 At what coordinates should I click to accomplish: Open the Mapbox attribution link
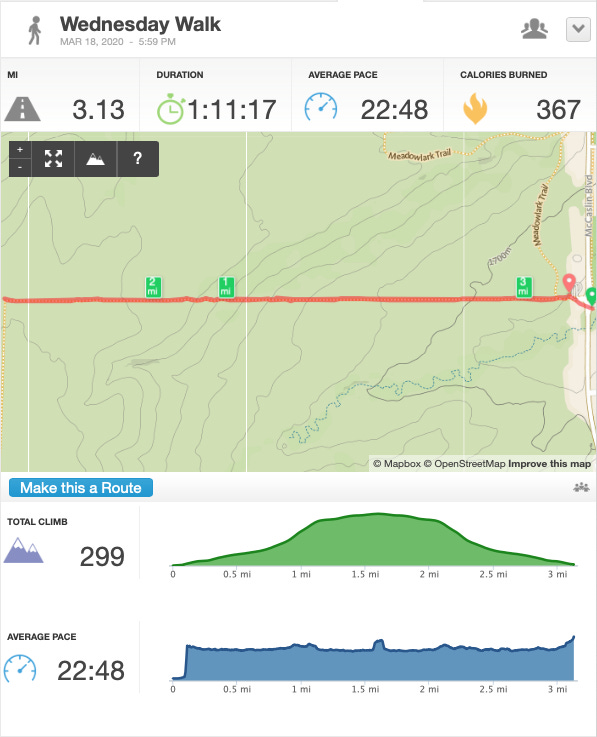pos(397,464)
